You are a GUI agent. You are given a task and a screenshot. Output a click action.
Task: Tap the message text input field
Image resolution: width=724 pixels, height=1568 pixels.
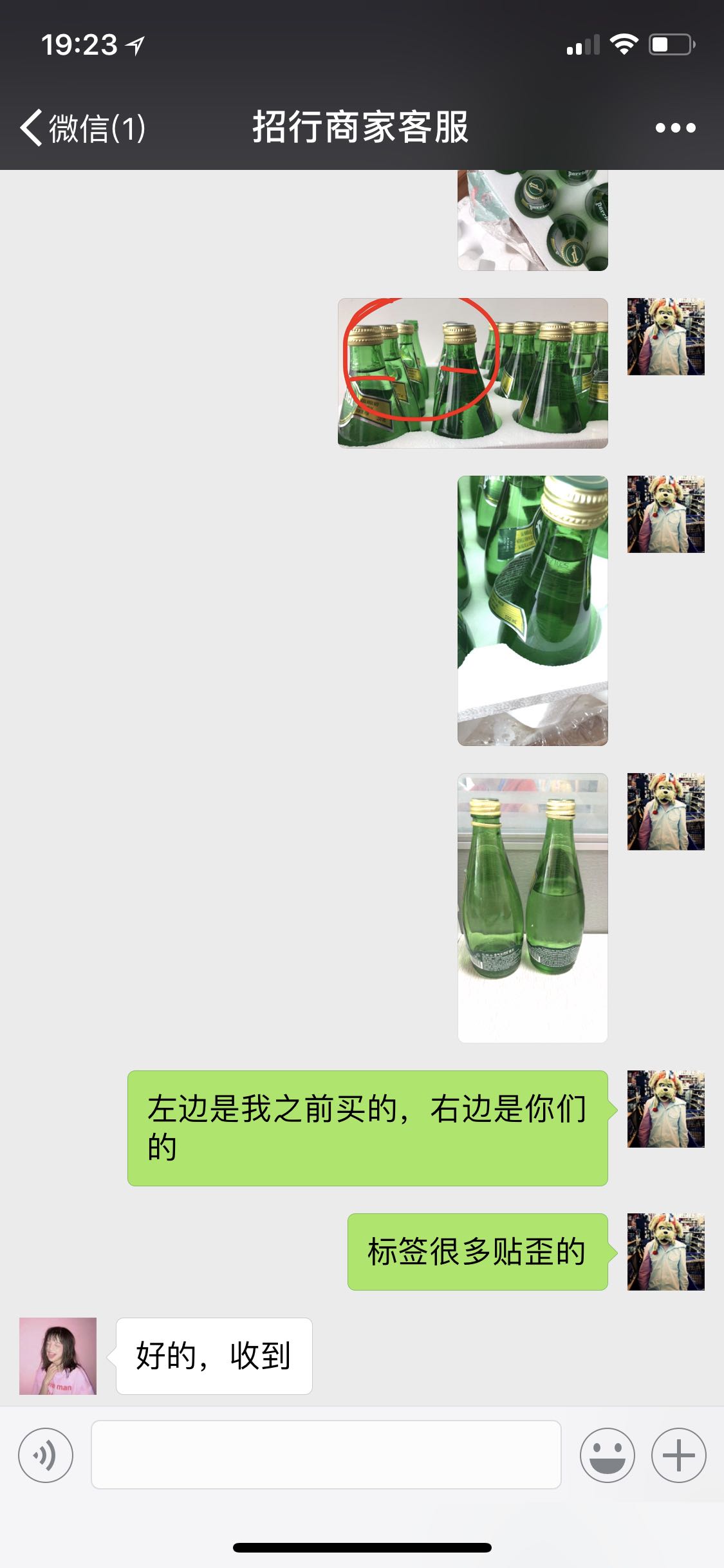pos(326,1455)
